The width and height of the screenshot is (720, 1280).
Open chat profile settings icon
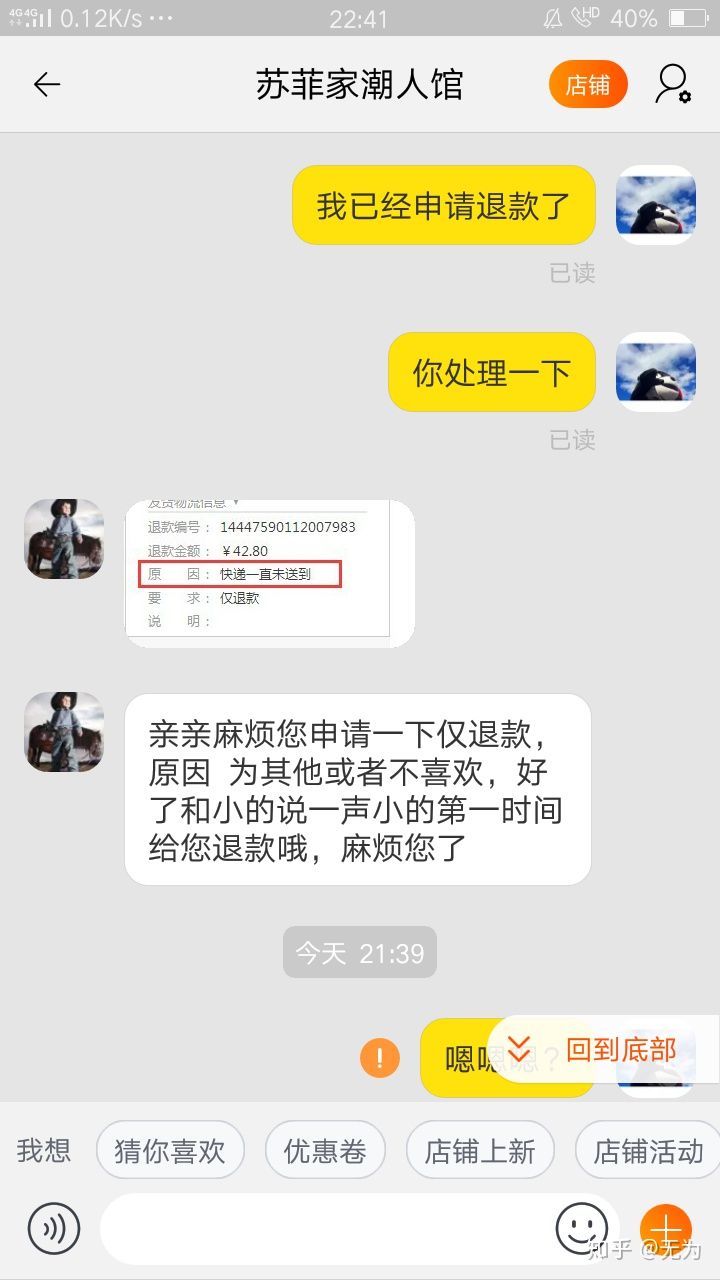(673, 85)
